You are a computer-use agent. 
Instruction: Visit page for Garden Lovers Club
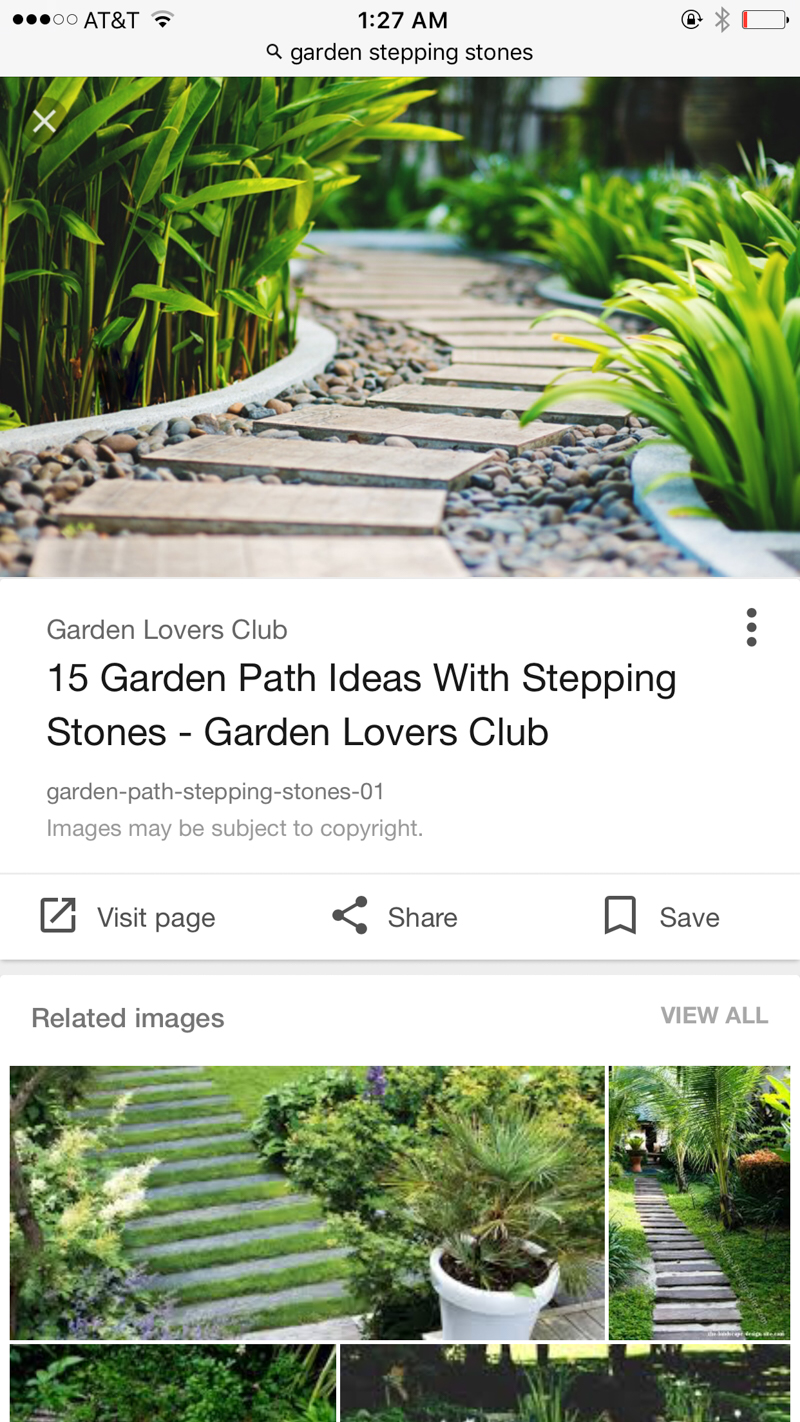pos(127,917)
